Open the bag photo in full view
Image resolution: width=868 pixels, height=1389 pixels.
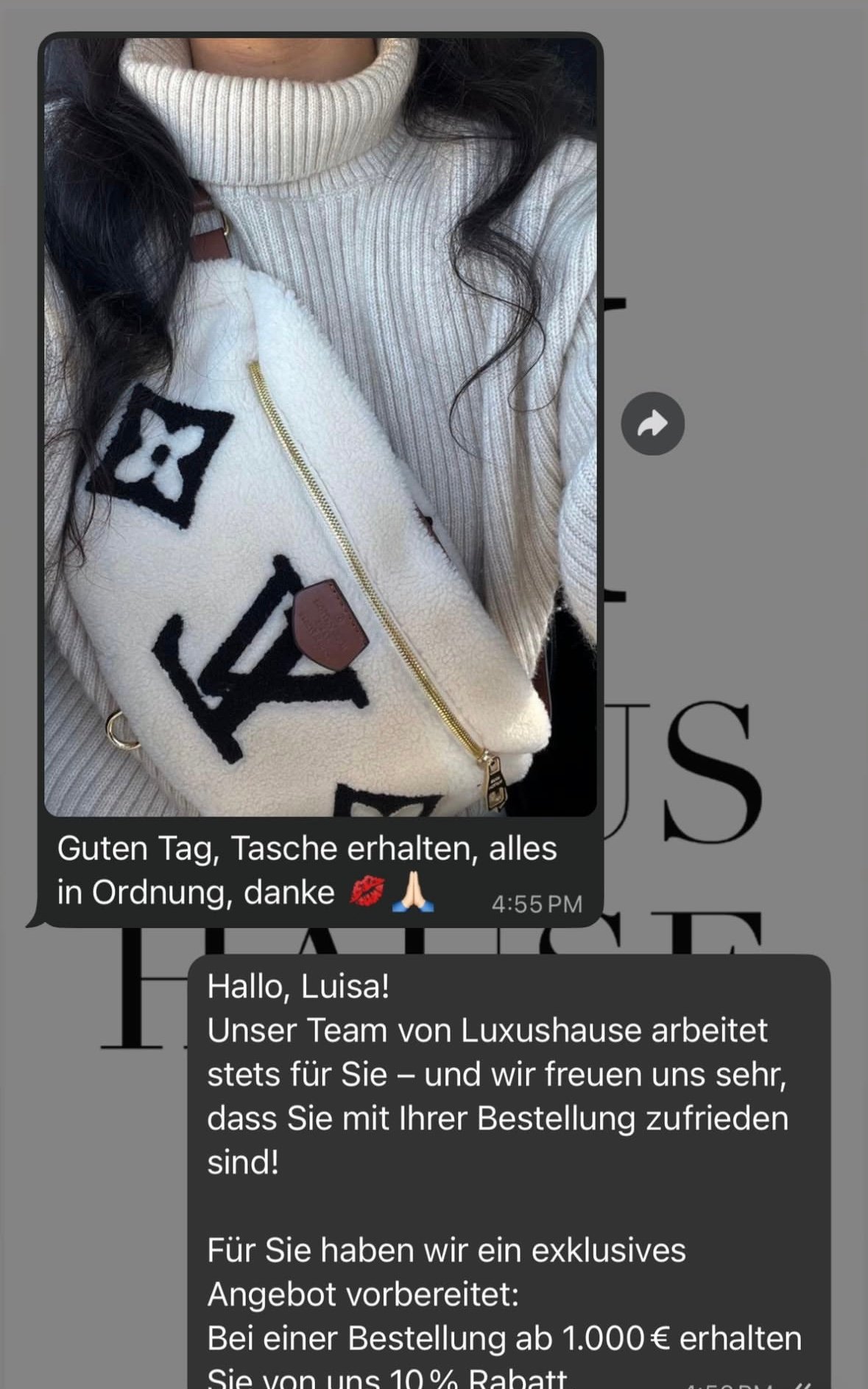(320, 427)
